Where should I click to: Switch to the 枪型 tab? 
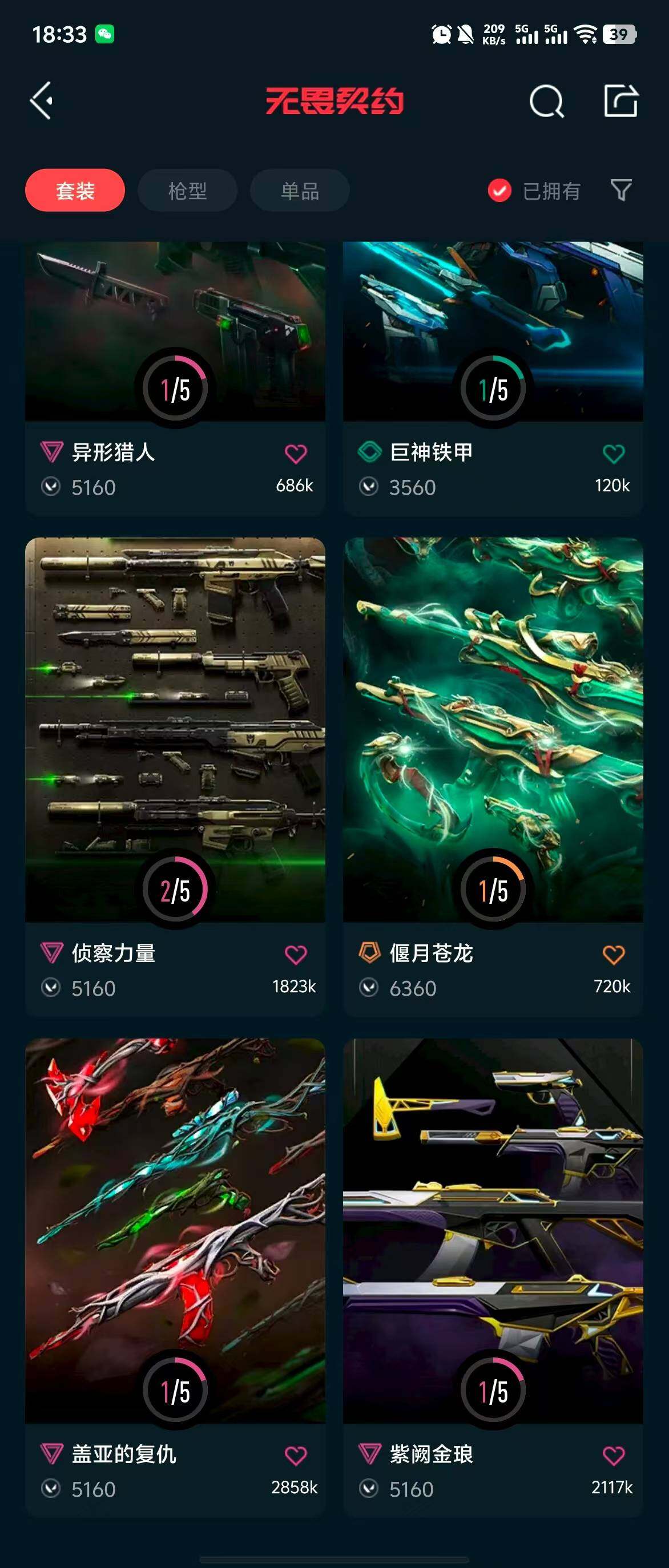pyautogui.click(x=187, y=191)
